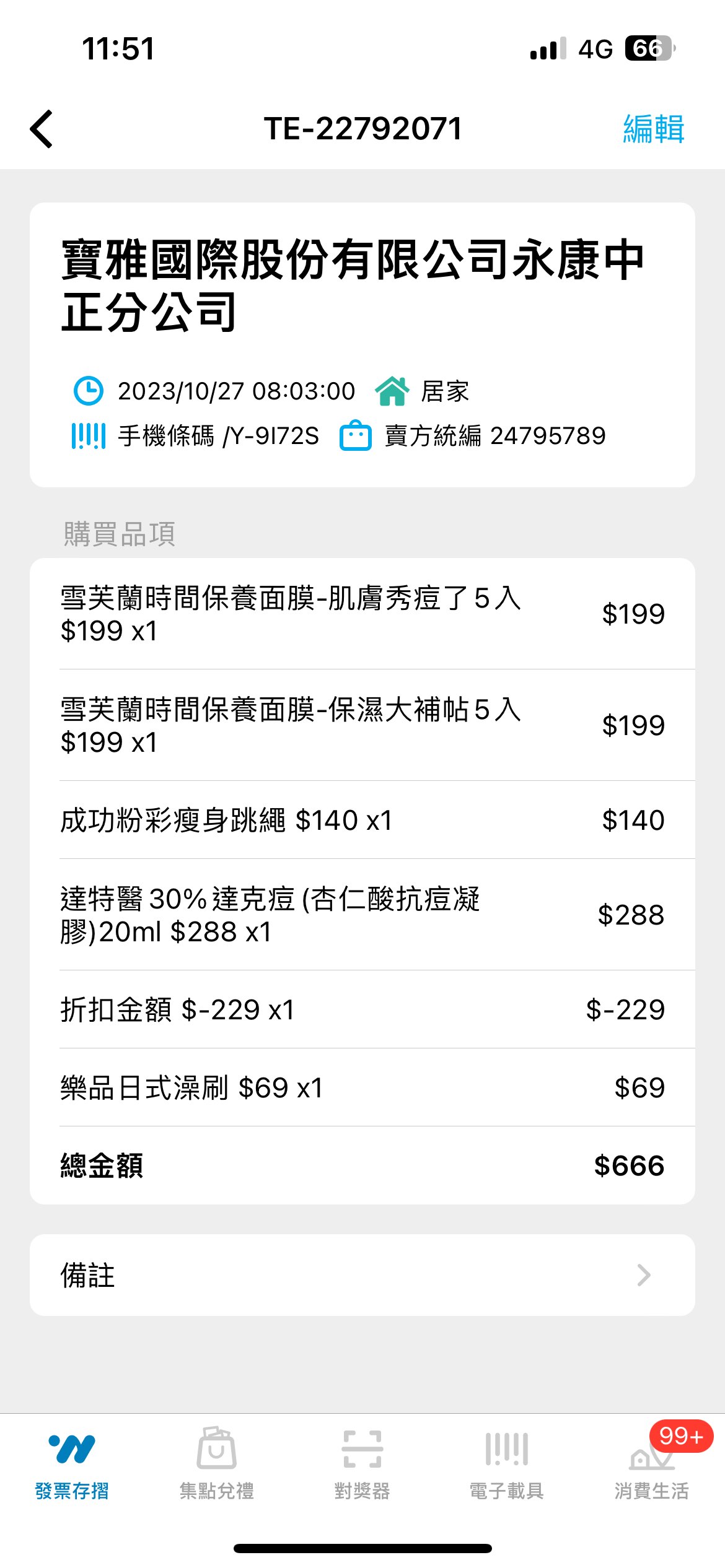725x1568 pixels.
Task: Tap 編輯 to edit this invoice
Action: [x=653, y=129]
